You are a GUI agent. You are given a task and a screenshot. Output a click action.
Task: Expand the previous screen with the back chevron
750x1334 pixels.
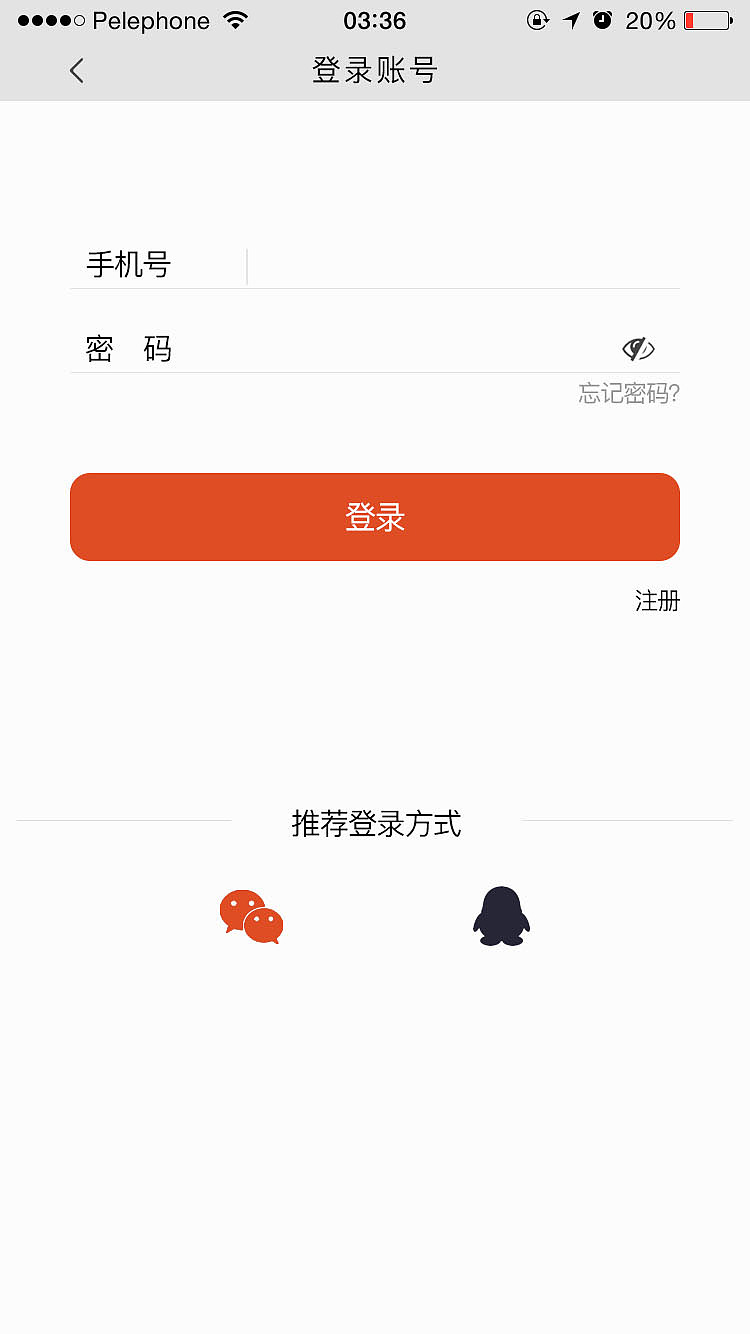(x=76, y=70)
